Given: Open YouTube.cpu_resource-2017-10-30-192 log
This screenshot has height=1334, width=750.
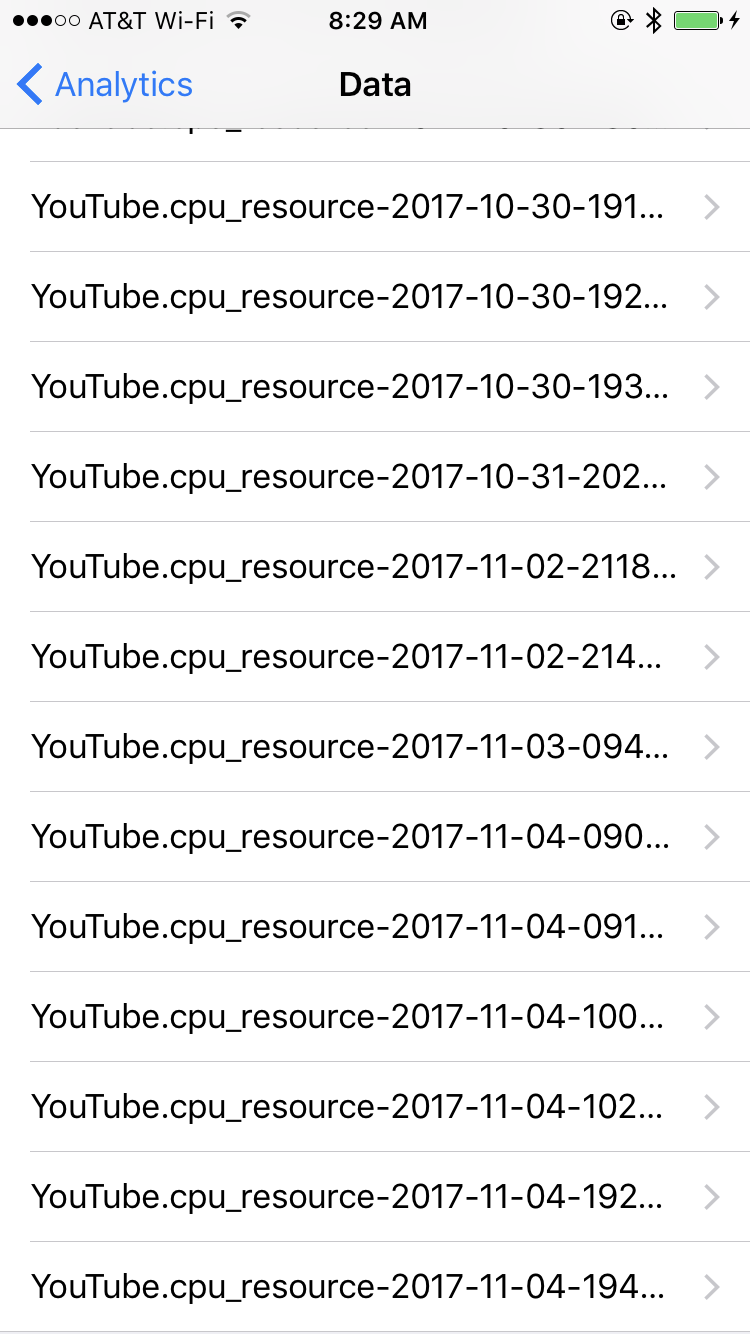Looking at the screenshot, I should pyautogui.click(x=375, y=297).
